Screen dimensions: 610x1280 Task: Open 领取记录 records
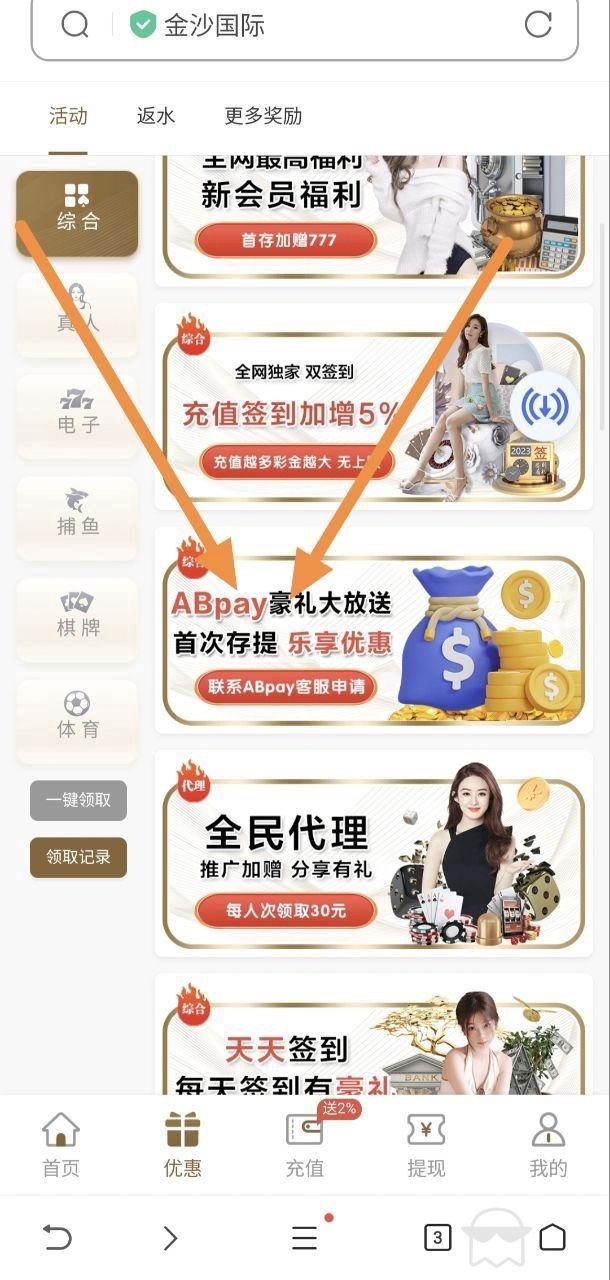coord(78,857)
